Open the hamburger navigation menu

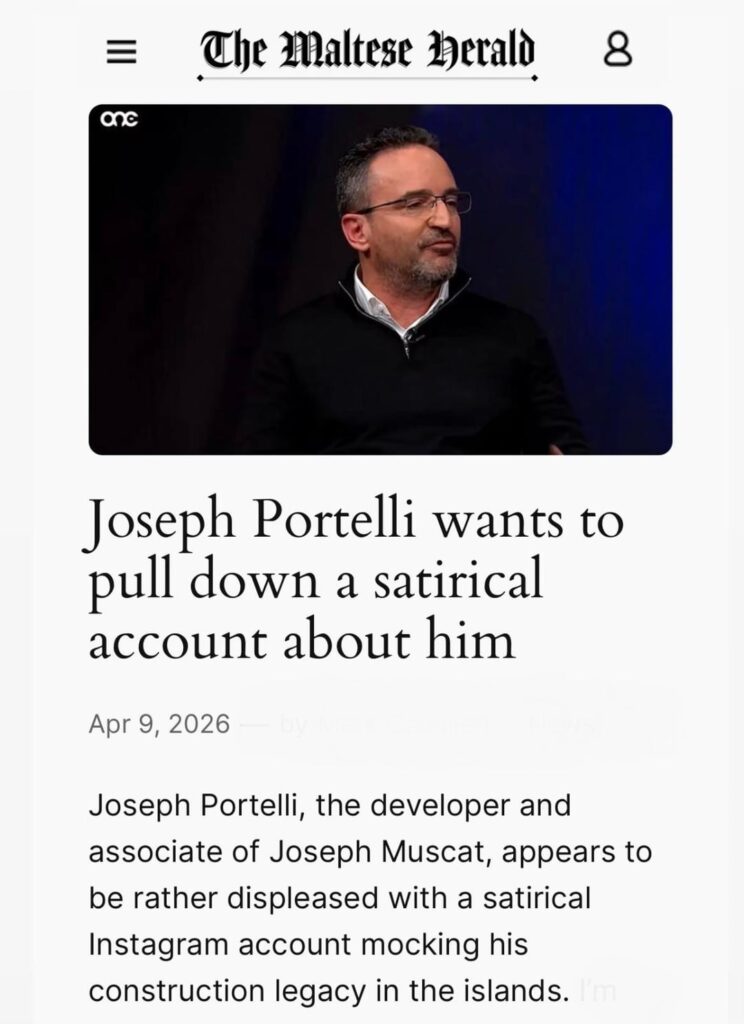120,49
